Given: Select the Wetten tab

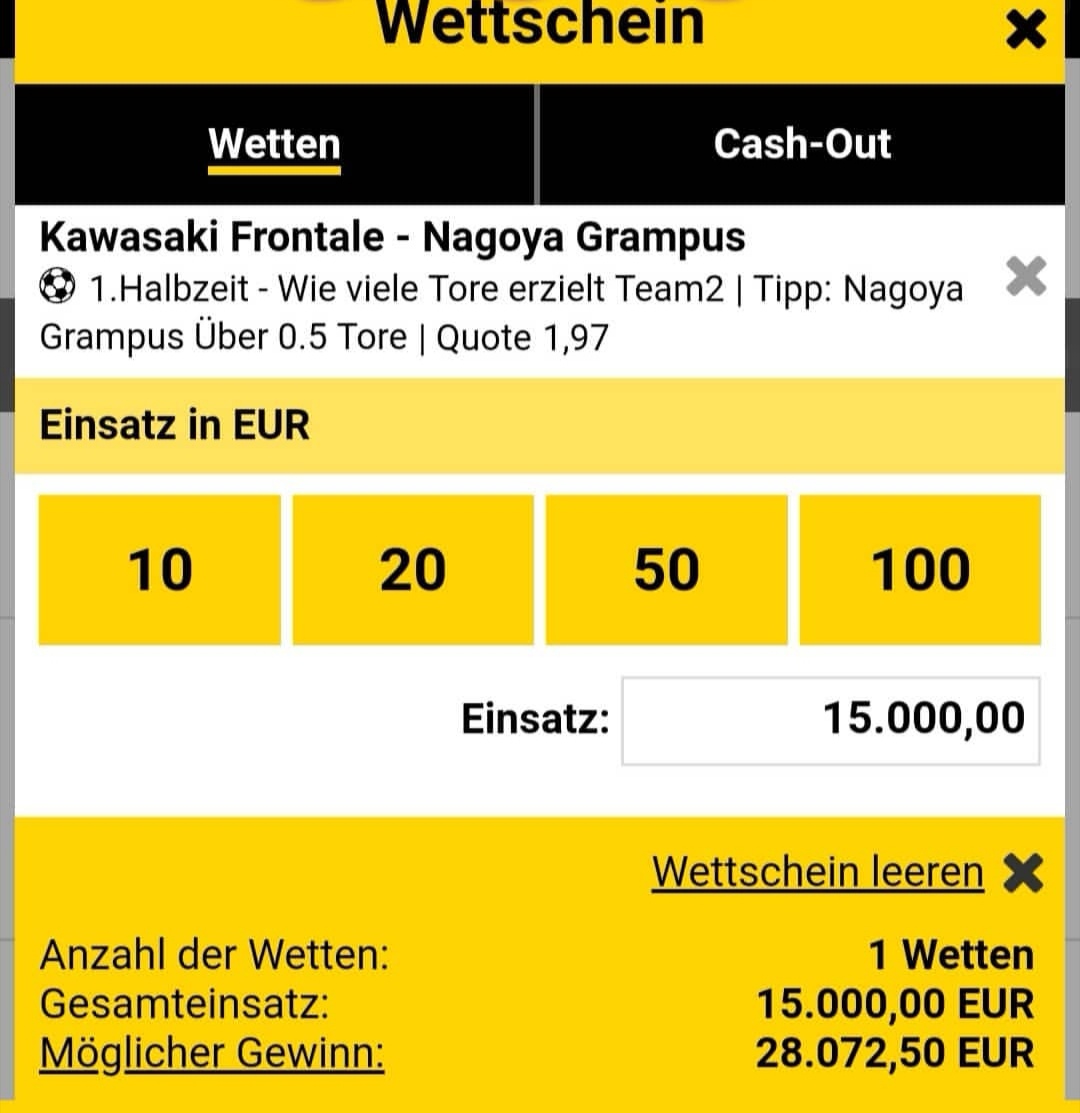Looking at the screenshot, I should (274, 144).
